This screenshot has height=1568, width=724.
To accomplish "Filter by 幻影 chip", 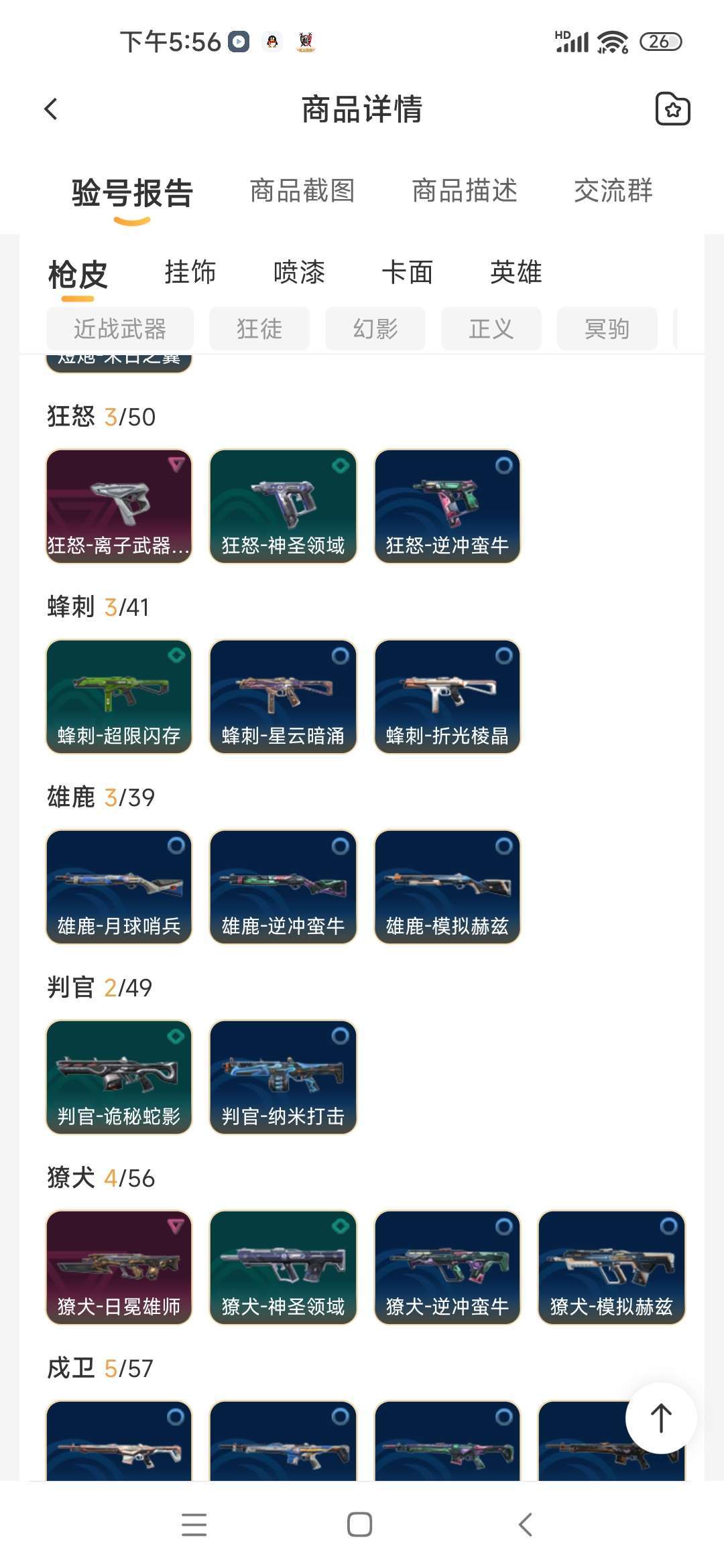I will pyautogui.click(x=375, y=329).
